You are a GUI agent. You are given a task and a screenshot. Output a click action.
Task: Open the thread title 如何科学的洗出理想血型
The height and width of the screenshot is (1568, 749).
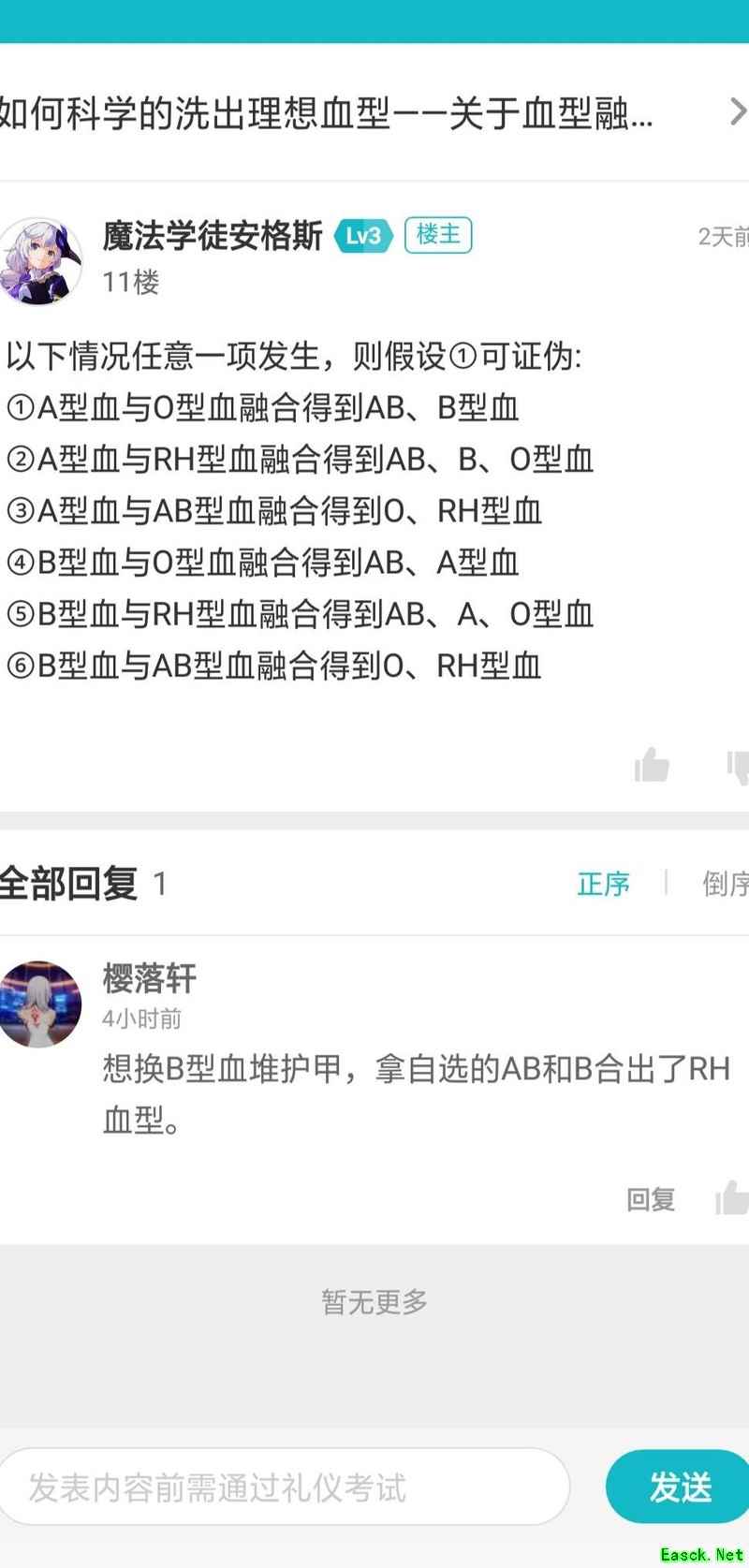[x=327, y=114]
